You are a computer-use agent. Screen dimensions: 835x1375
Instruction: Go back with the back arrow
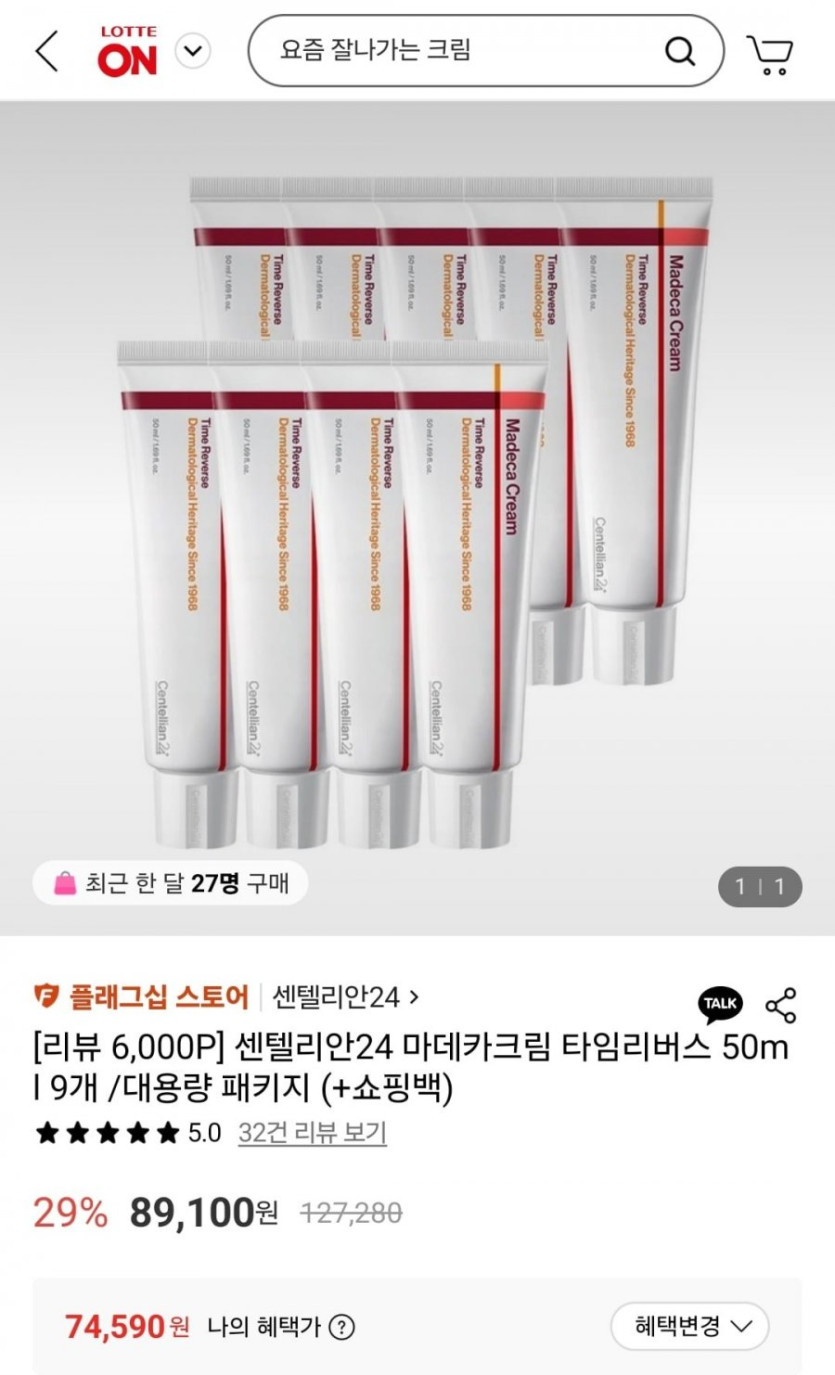coord(46,51)
